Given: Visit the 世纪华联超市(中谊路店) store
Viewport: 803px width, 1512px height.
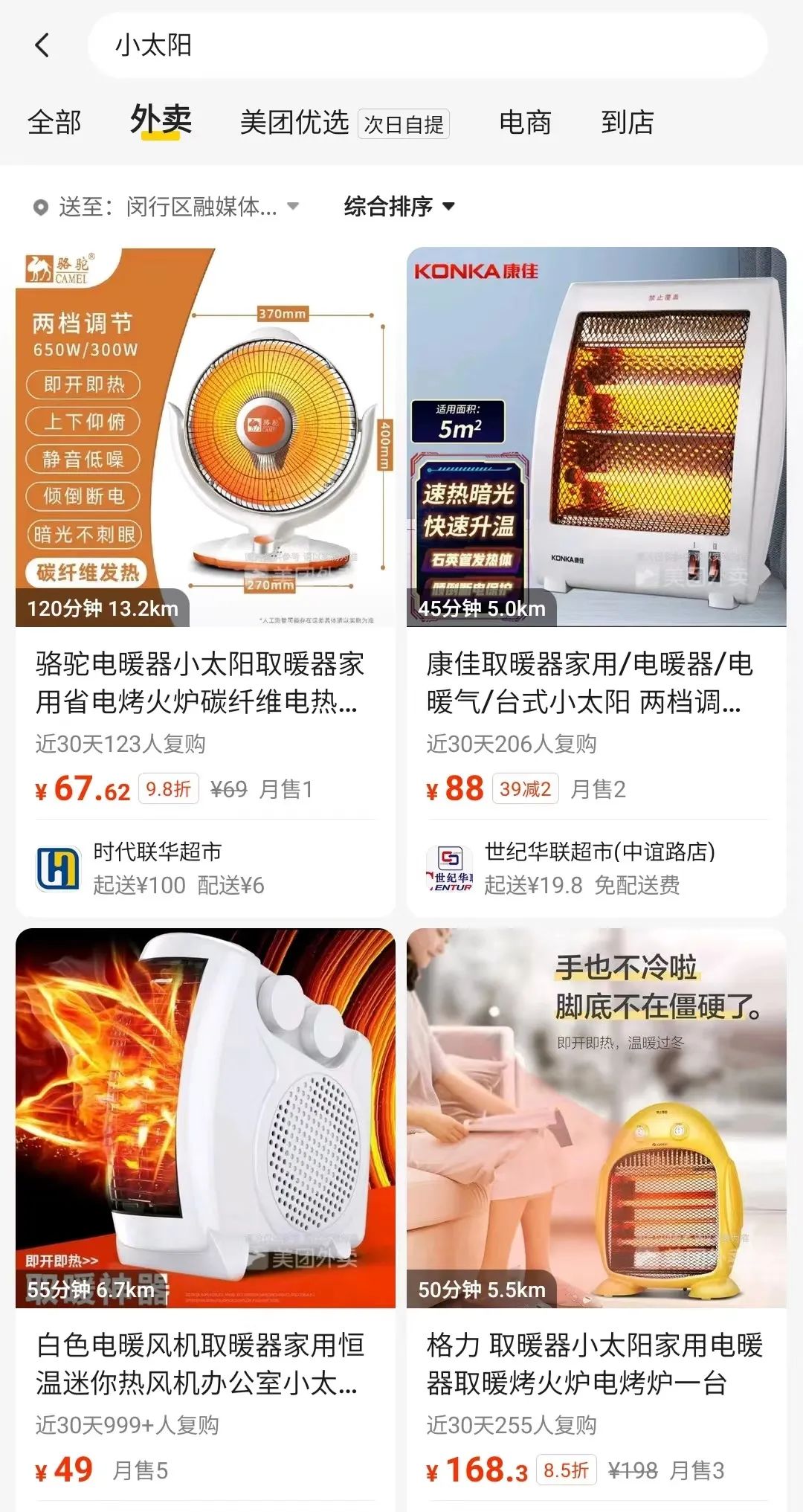Looking at the screenshot, I should point(599,868).
